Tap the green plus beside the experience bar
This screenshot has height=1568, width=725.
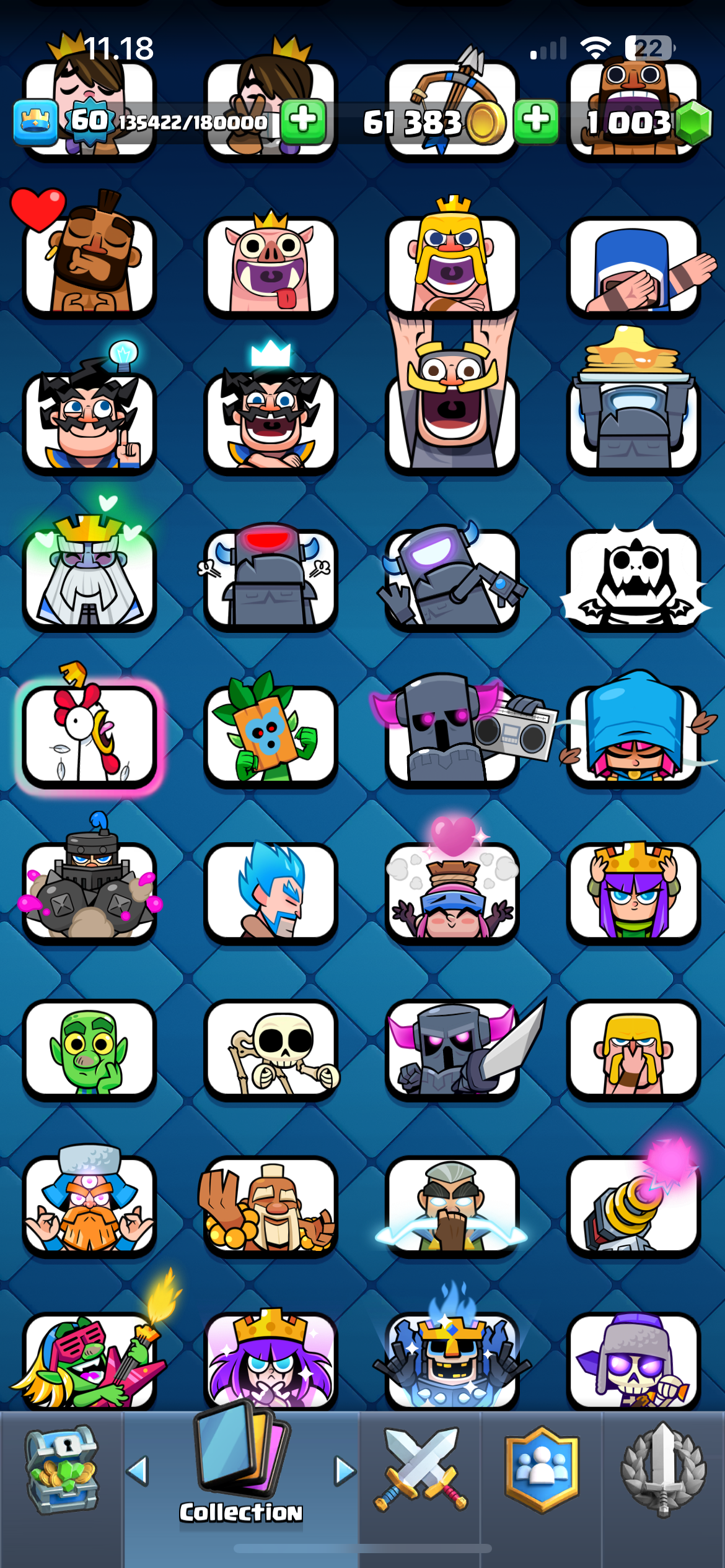304,121
